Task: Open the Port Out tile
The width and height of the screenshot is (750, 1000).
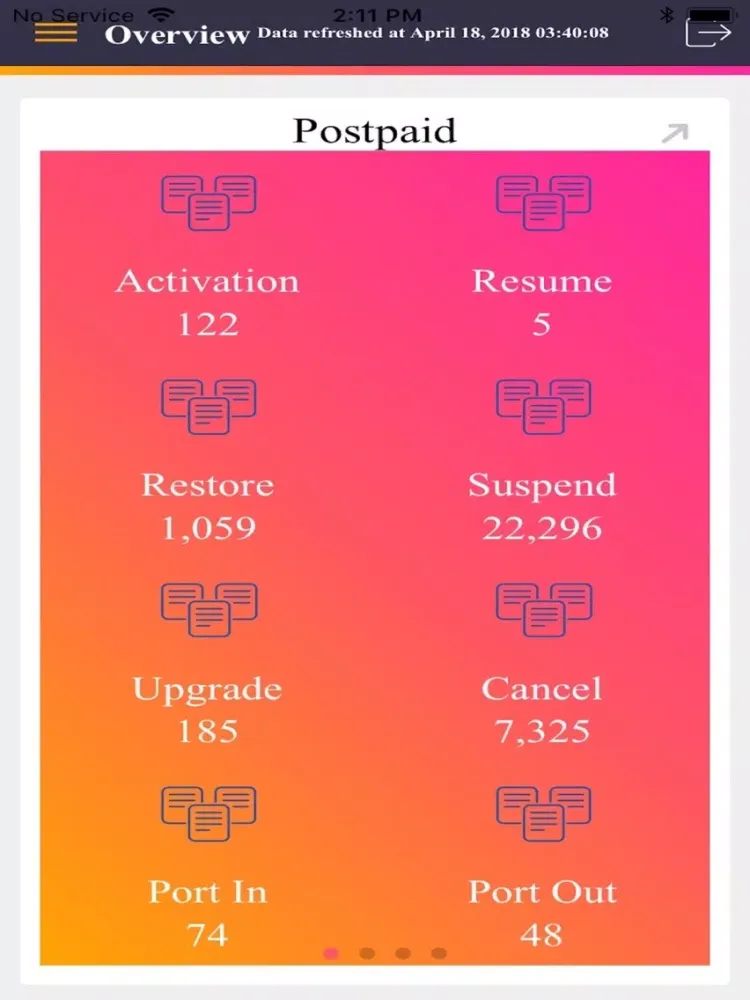Action: (x=542, y=868)
